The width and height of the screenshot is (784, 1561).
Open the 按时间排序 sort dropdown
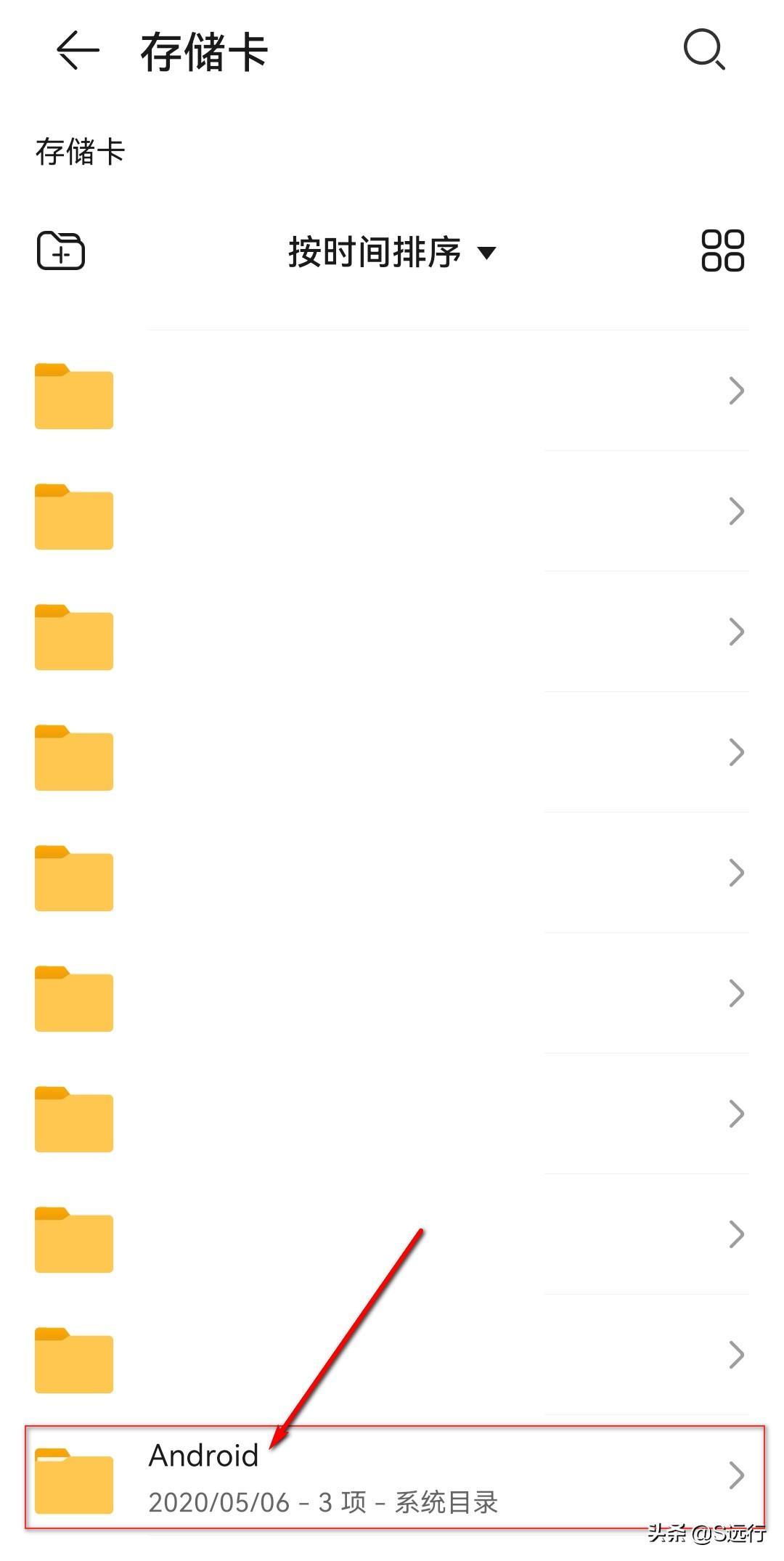pyautogui.click(x=392, y=252)
